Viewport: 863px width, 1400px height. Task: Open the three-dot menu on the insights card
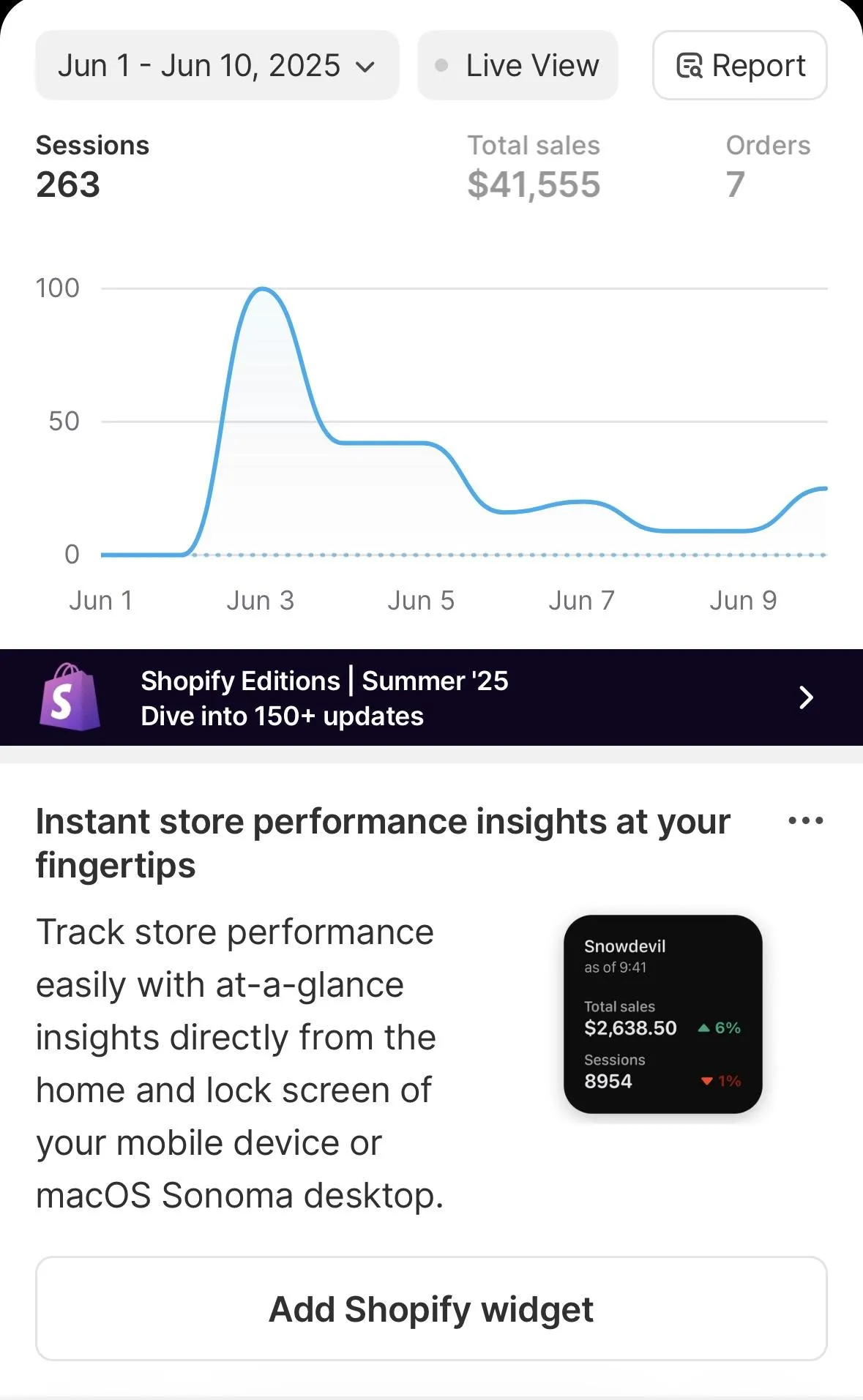(x=806, y=821)
